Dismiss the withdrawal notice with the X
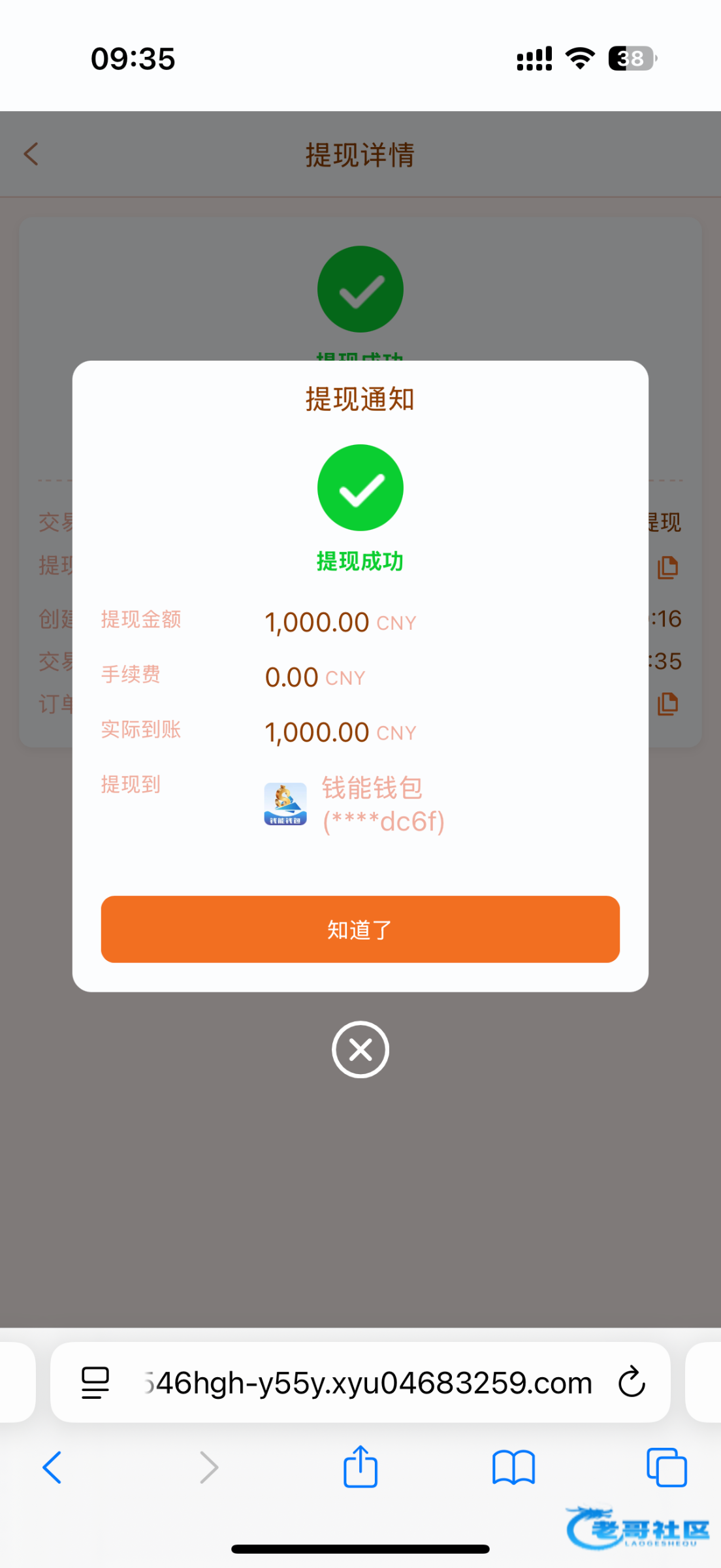 [x=360, y=1049]
